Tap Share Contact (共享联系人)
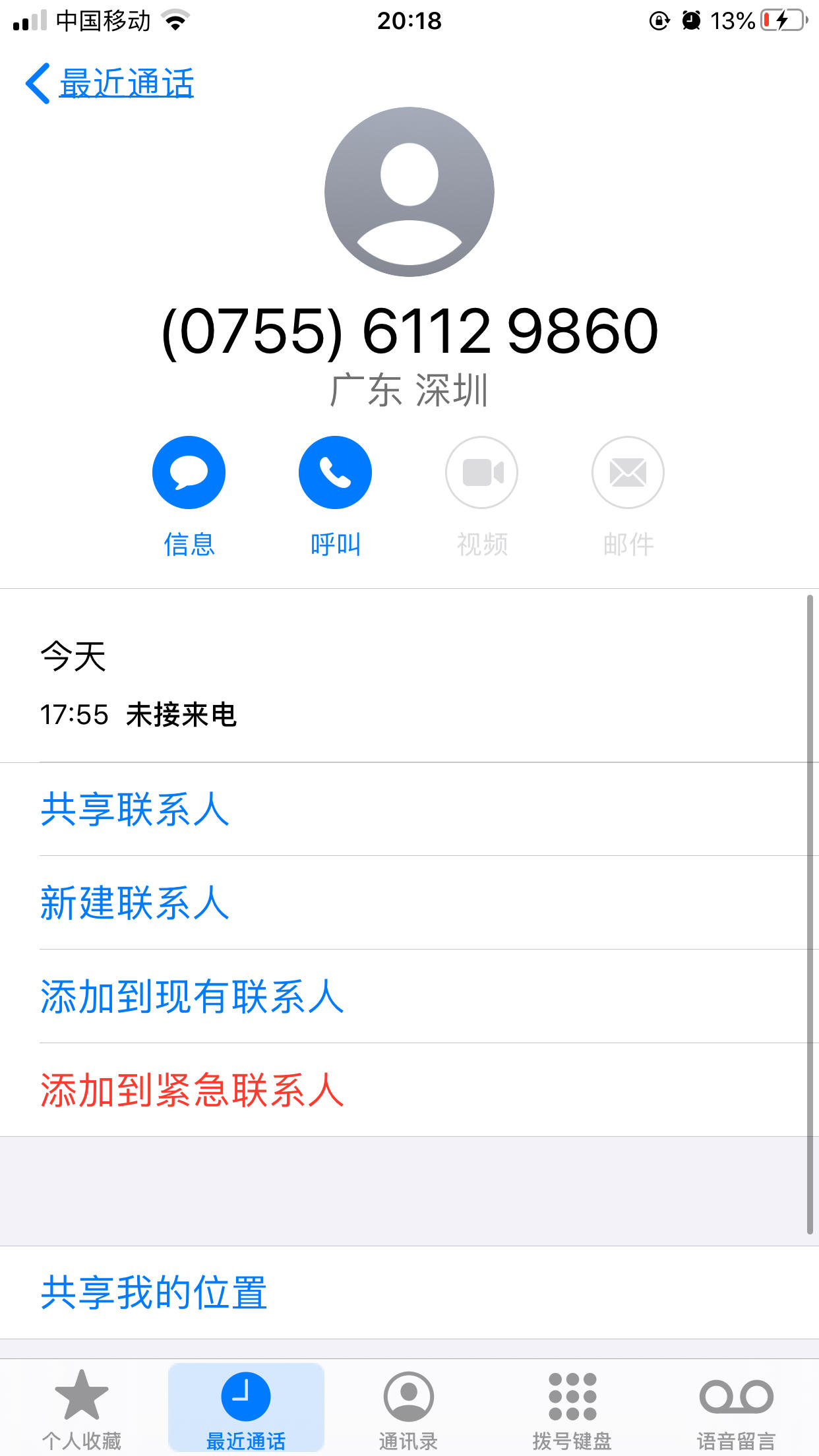 point(135,810)
